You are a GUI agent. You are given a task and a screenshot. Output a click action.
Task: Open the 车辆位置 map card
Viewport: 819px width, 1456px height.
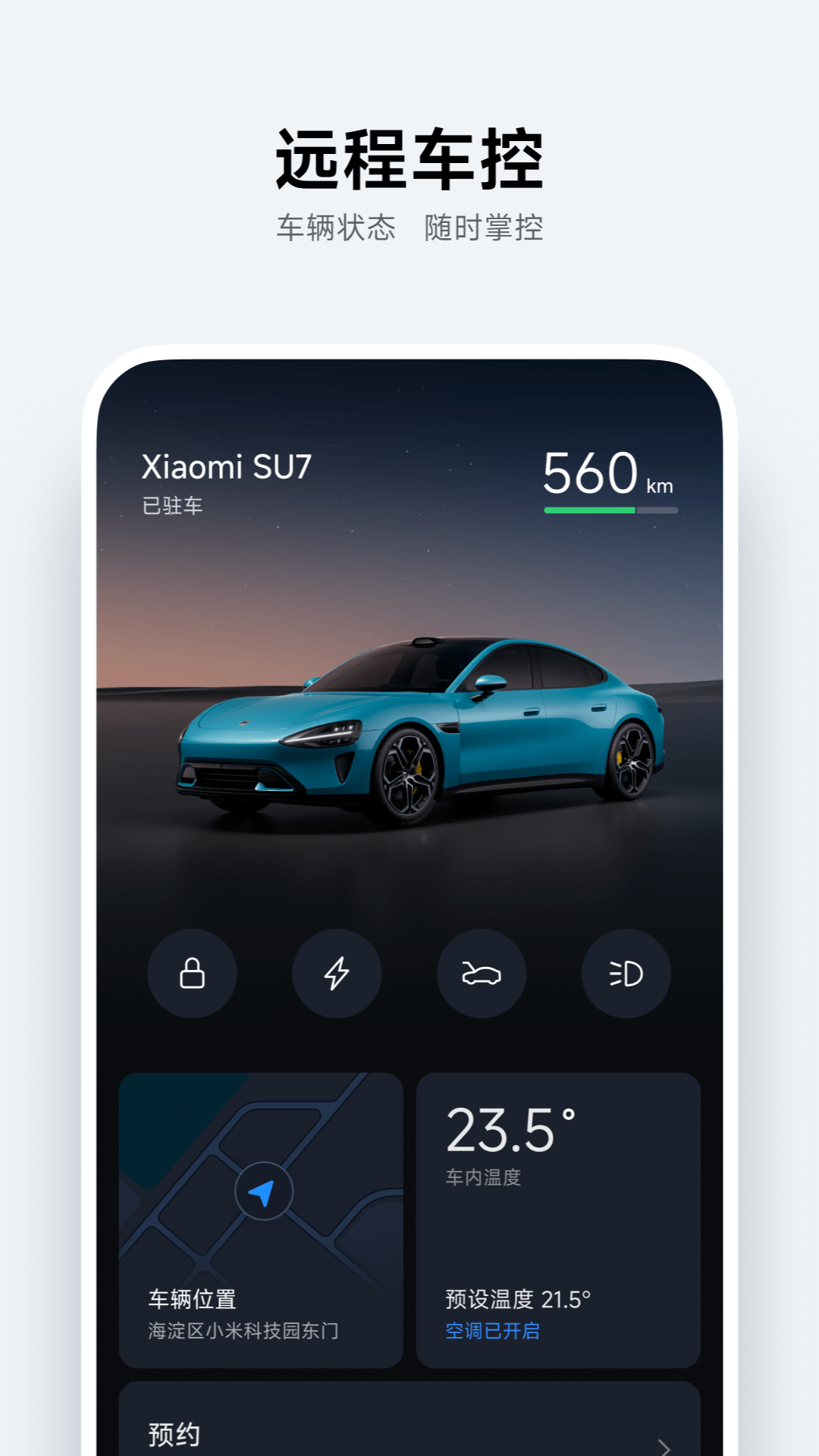262,1213
